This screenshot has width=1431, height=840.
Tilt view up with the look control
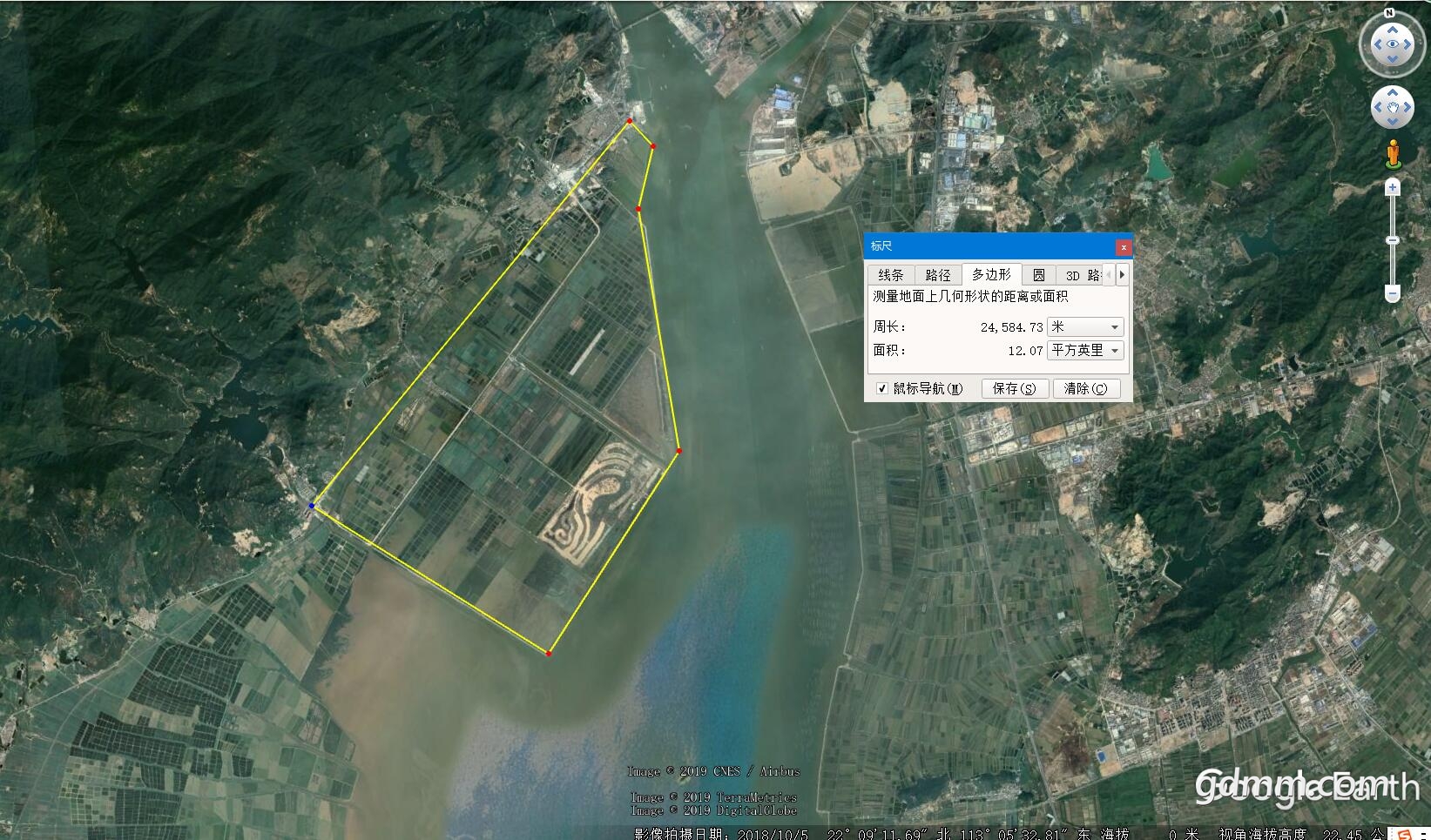pyautogui.click(x=1392, y=29)
